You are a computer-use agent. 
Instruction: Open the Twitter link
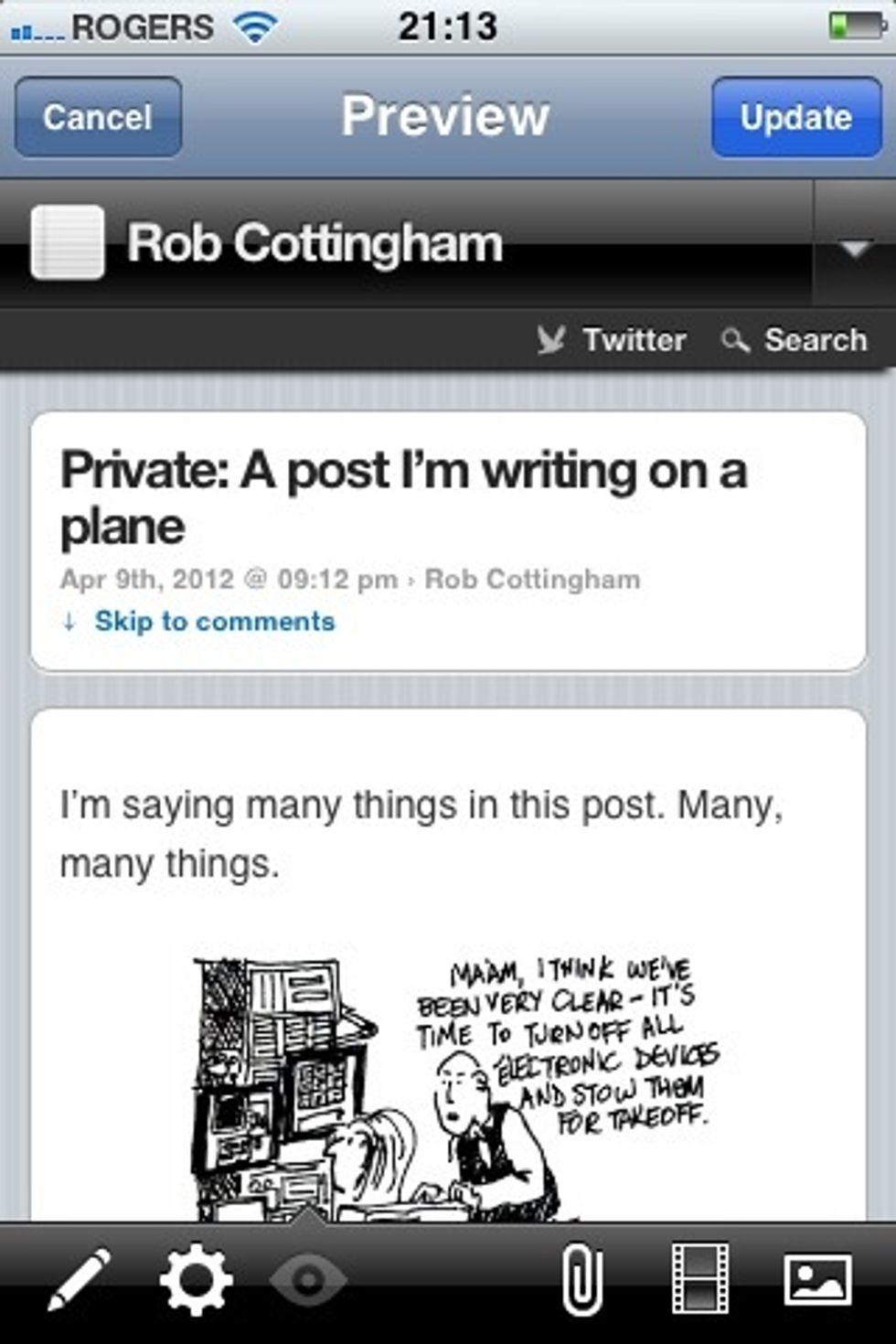[613, 340]
